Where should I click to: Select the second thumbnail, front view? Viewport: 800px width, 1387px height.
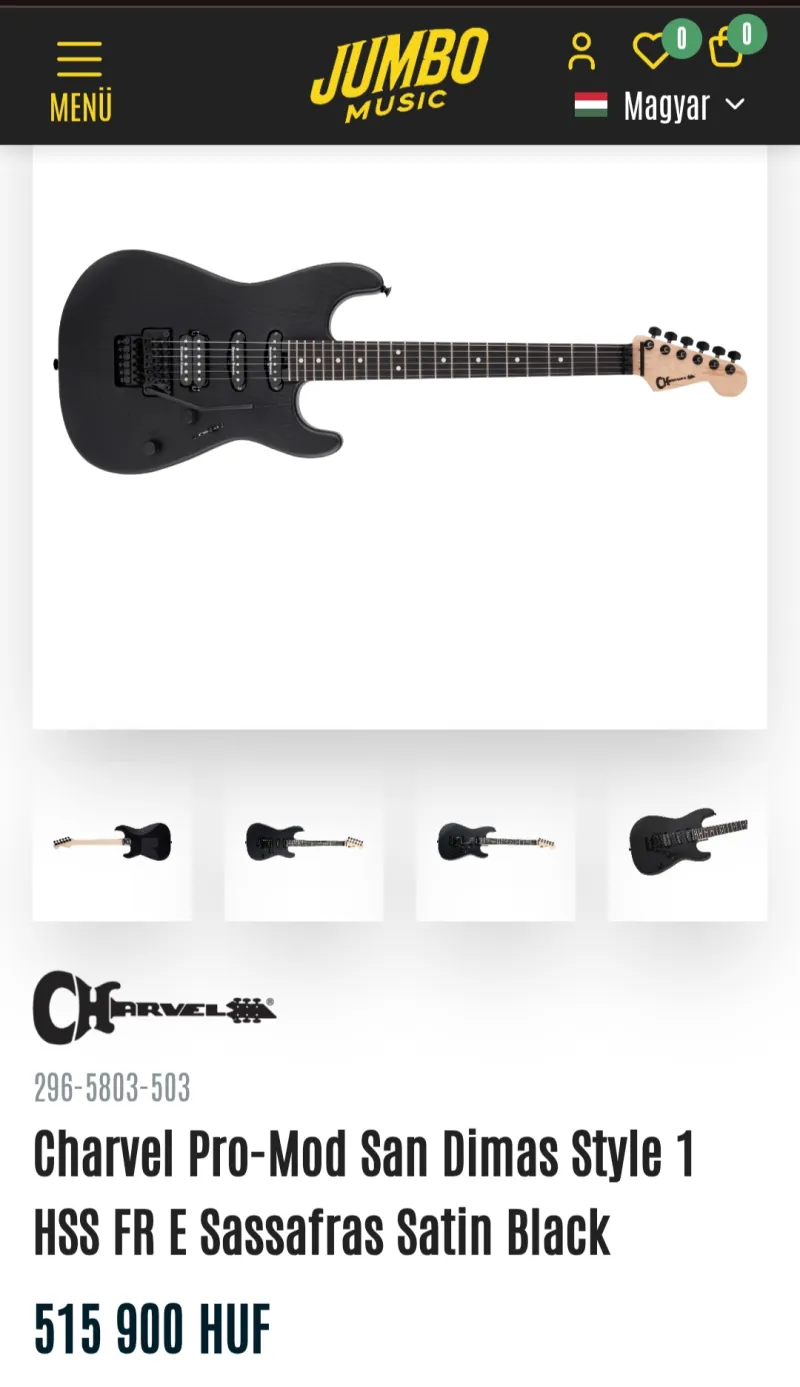click(x=304, y=841)
